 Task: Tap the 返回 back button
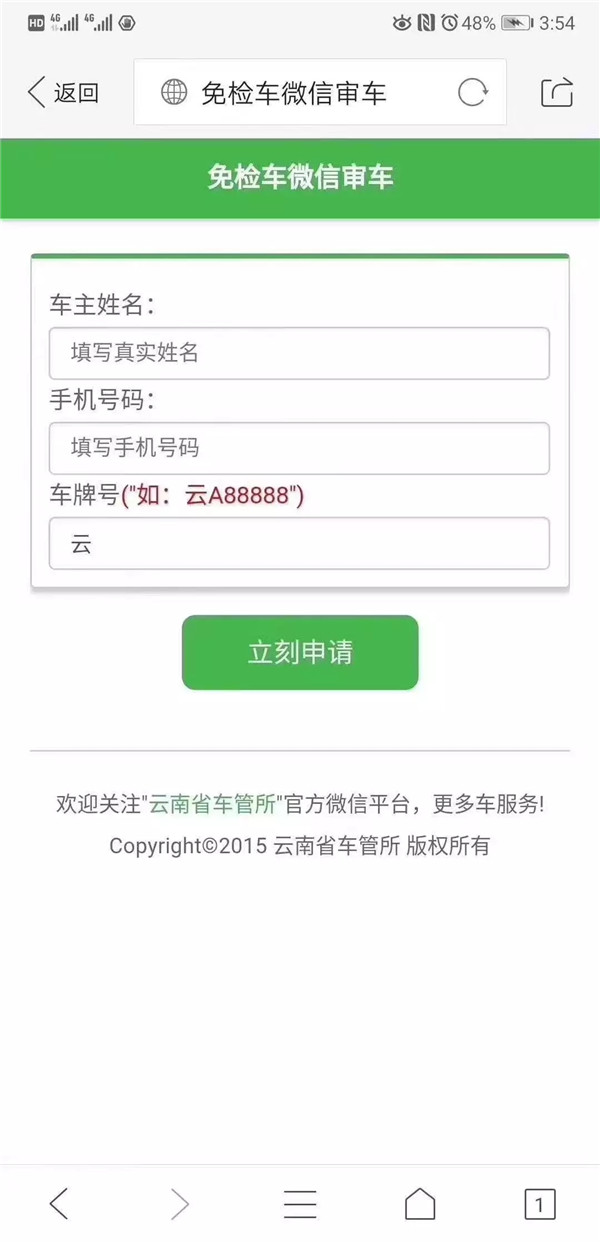63,93
